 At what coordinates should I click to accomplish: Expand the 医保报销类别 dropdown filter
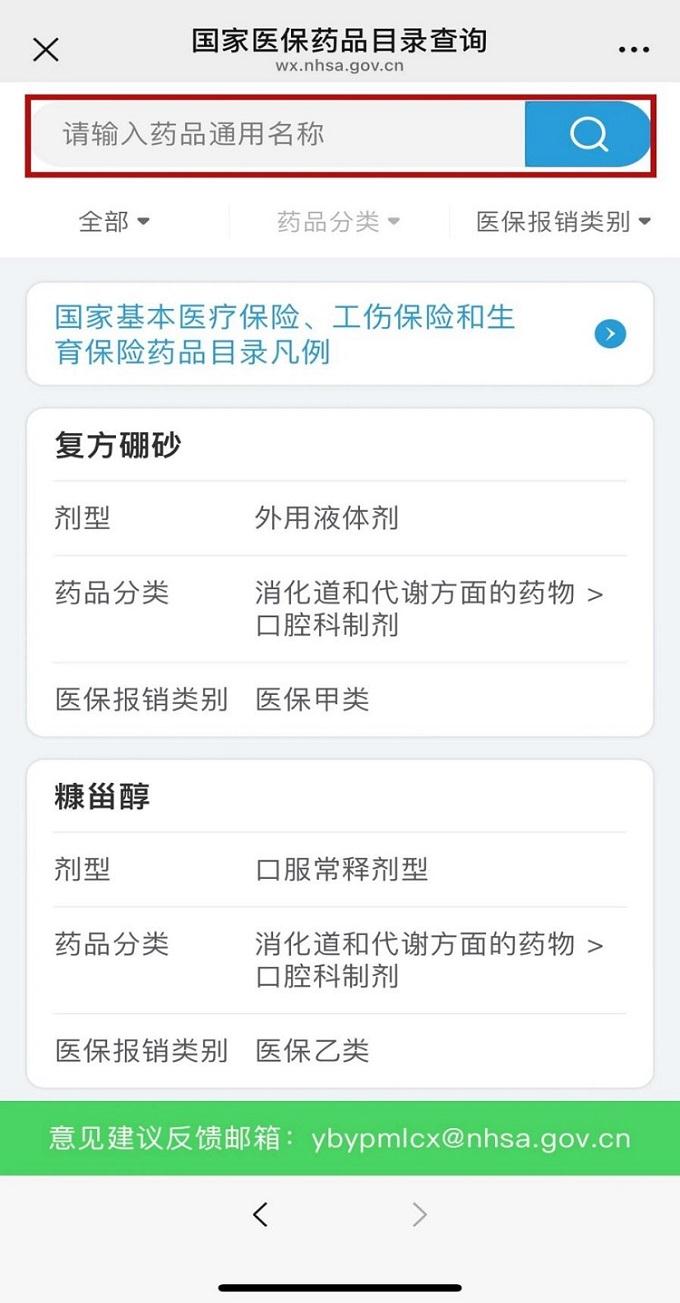click(563, 221)
